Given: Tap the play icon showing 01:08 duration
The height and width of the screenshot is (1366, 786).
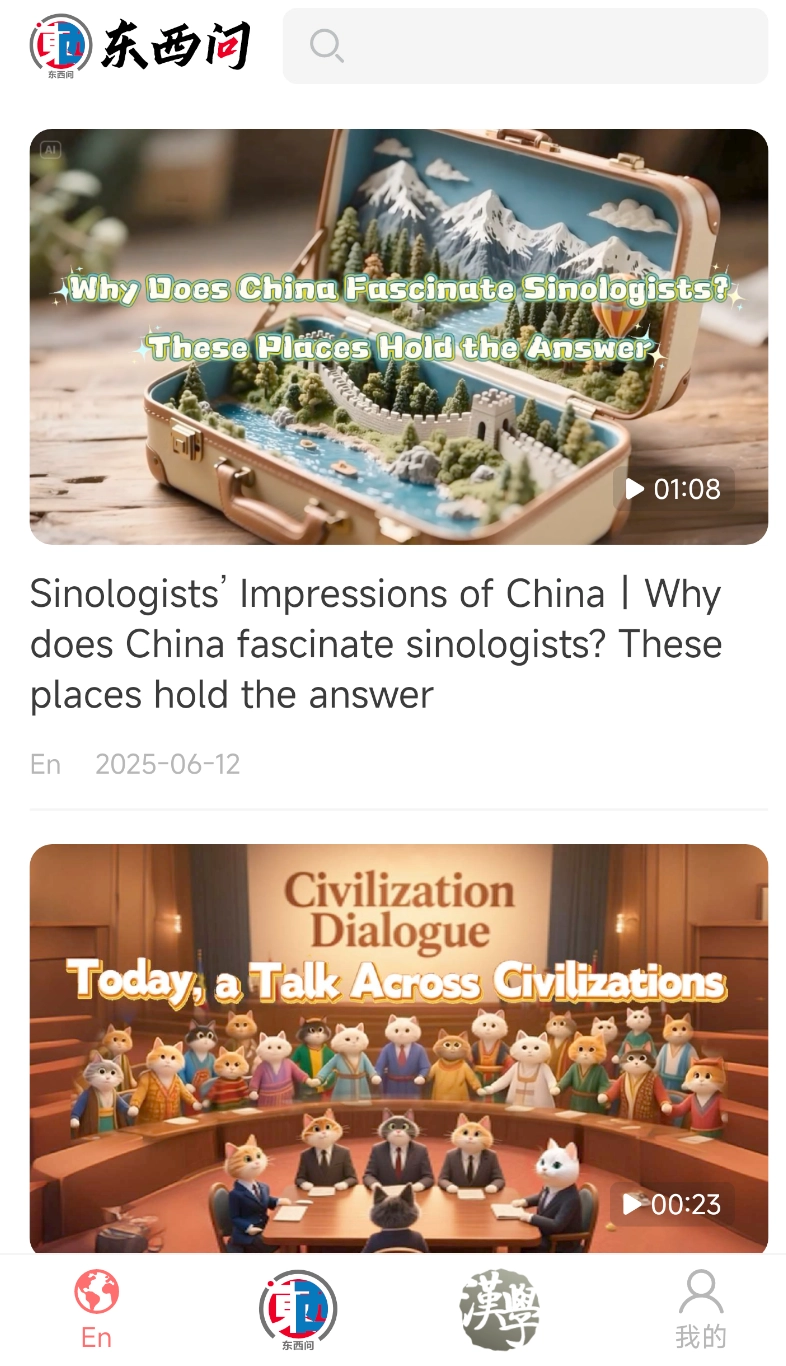Looking at the screenshot, I should click(x=633, y=489).
